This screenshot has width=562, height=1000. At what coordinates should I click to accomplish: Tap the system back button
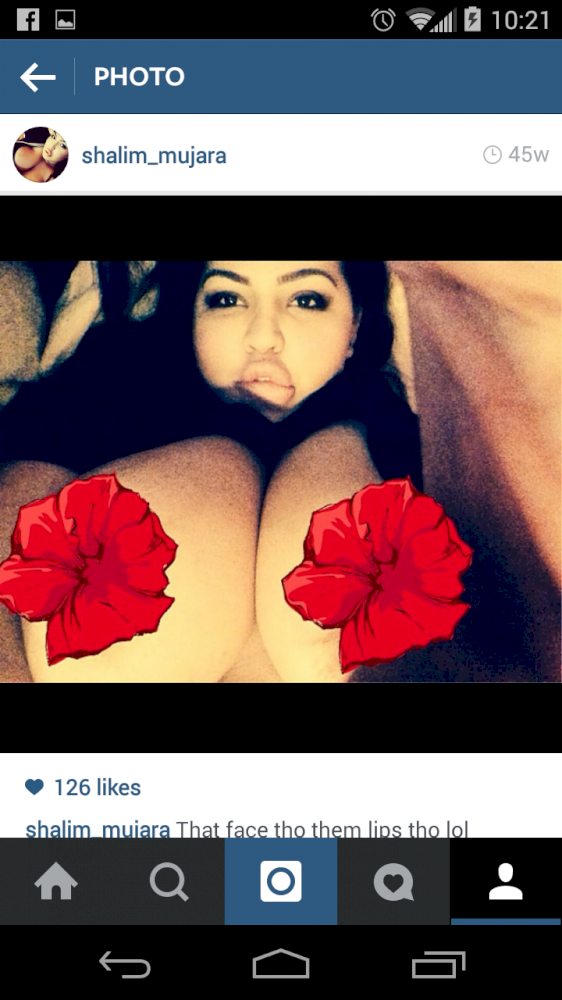pyautogui.click(x=125, y=964)
